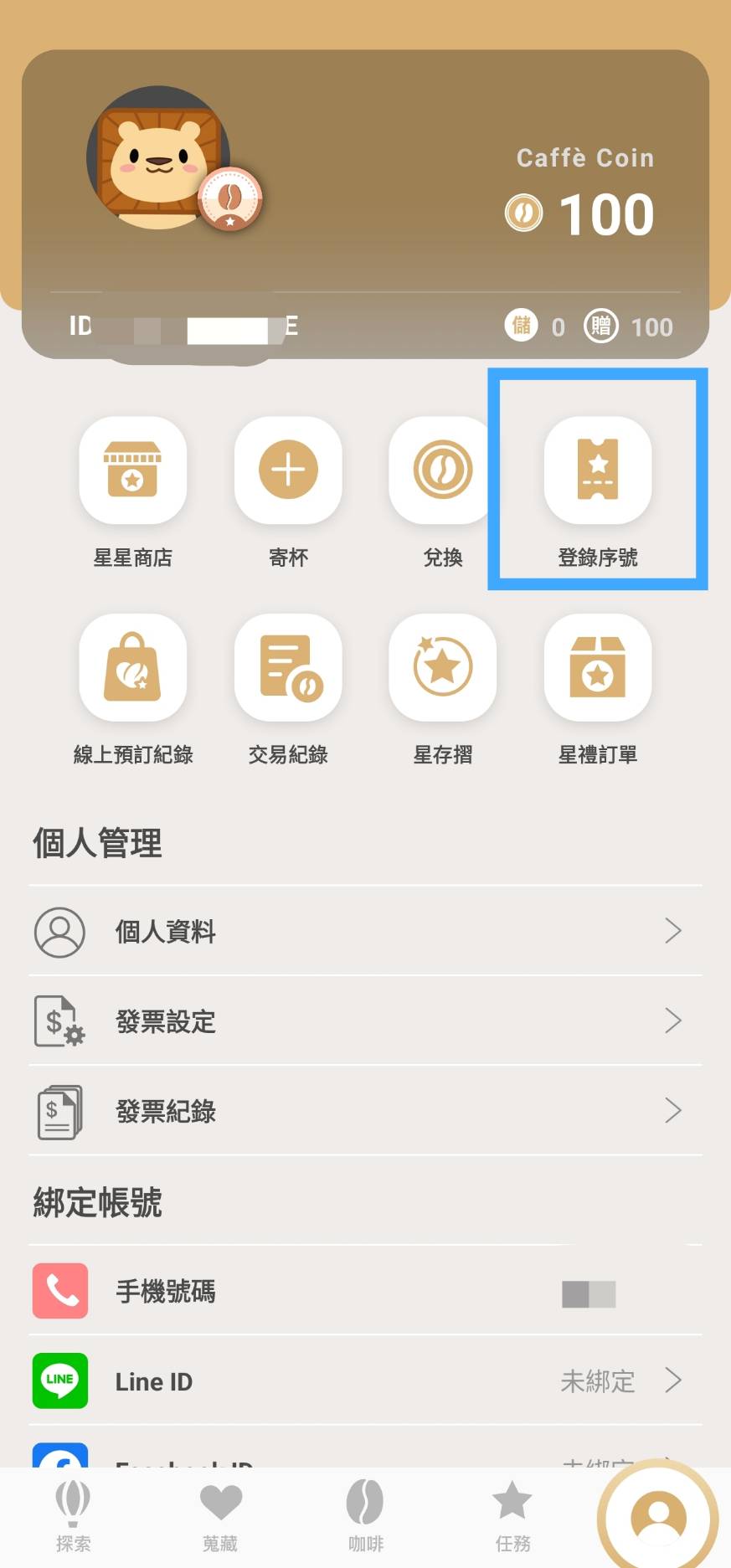
Task: Switch to the 任務 tasks tab
Action: coord(512,1516)
